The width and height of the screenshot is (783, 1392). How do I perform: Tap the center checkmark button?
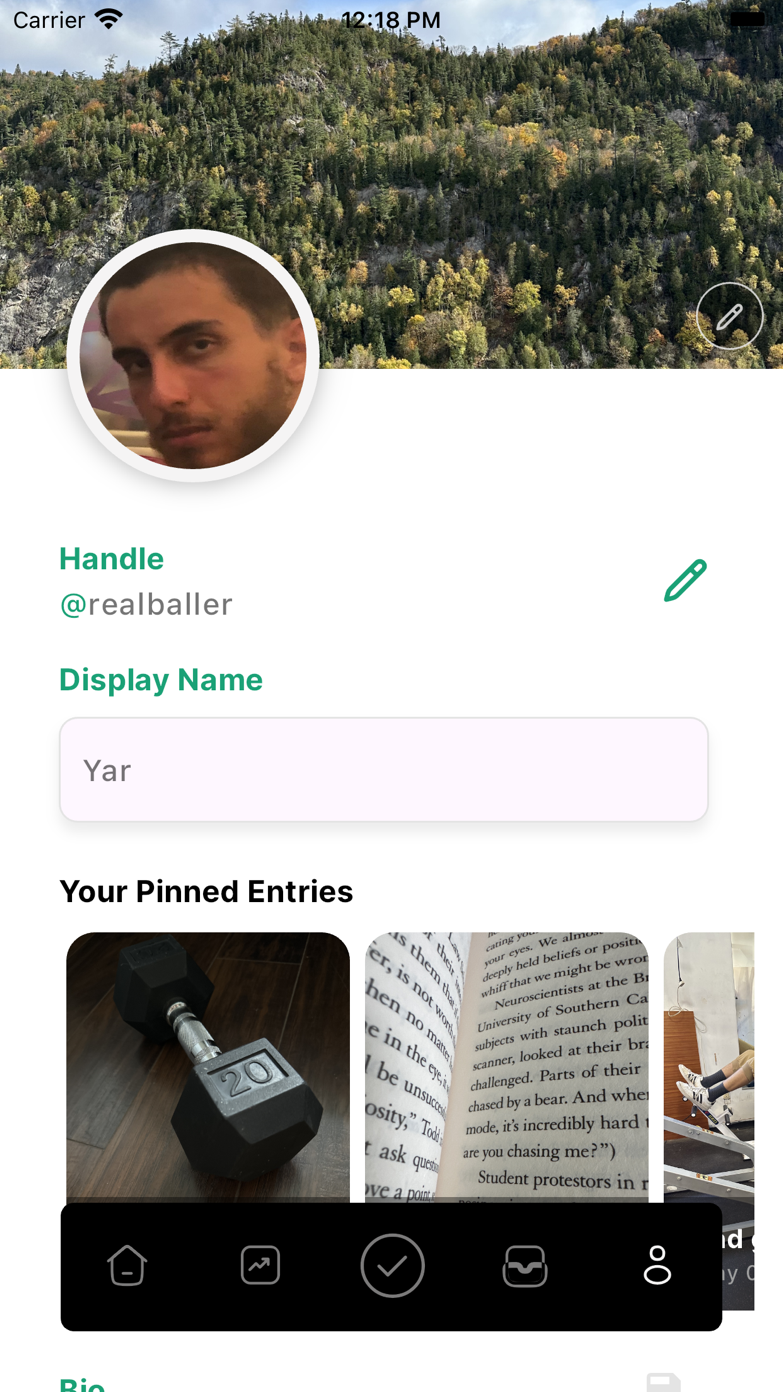[392, 1266]
